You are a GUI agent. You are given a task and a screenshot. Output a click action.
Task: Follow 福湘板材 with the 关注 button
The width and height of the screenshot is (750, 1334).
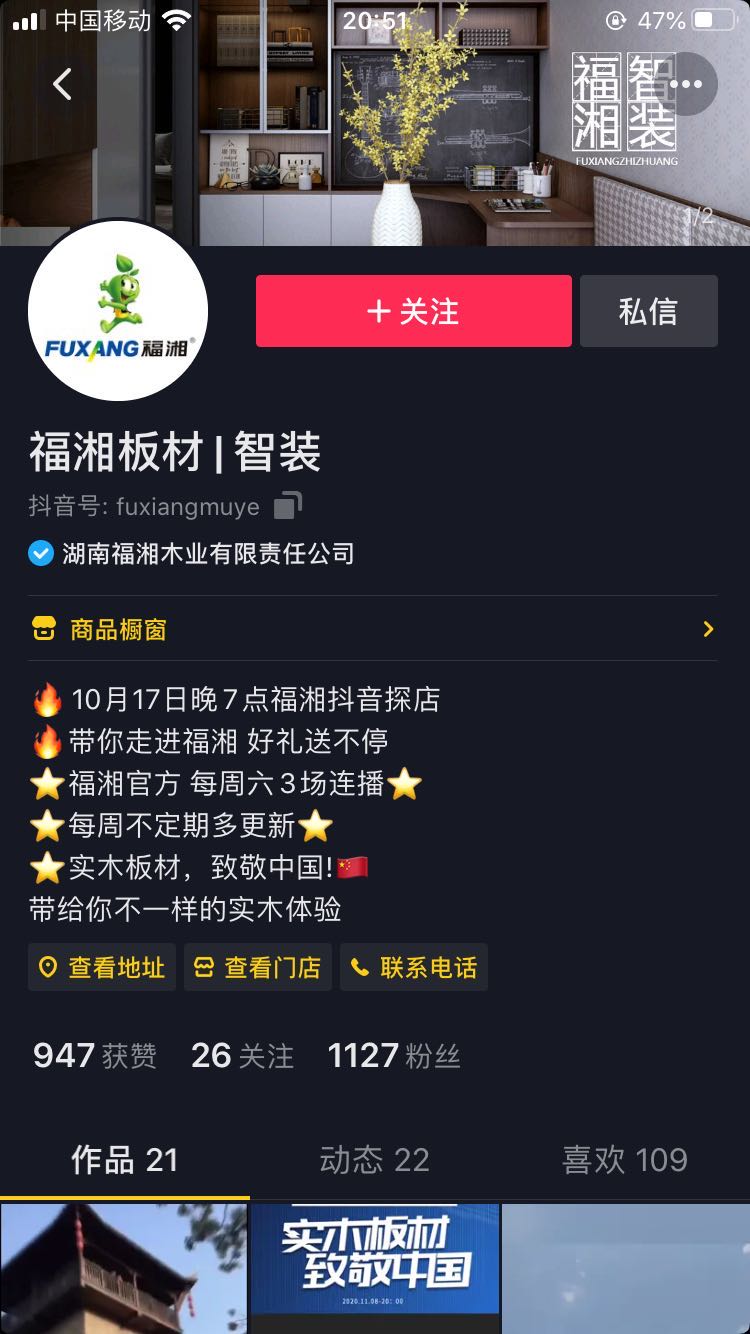[413, 312]
